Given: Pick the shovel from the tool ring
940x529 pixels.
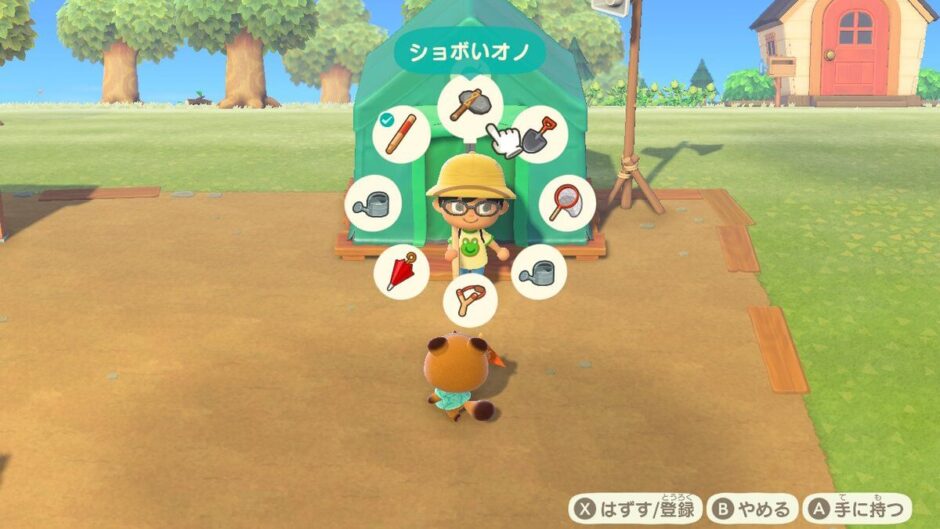Looking at the screenshot, I should point(541,134).
